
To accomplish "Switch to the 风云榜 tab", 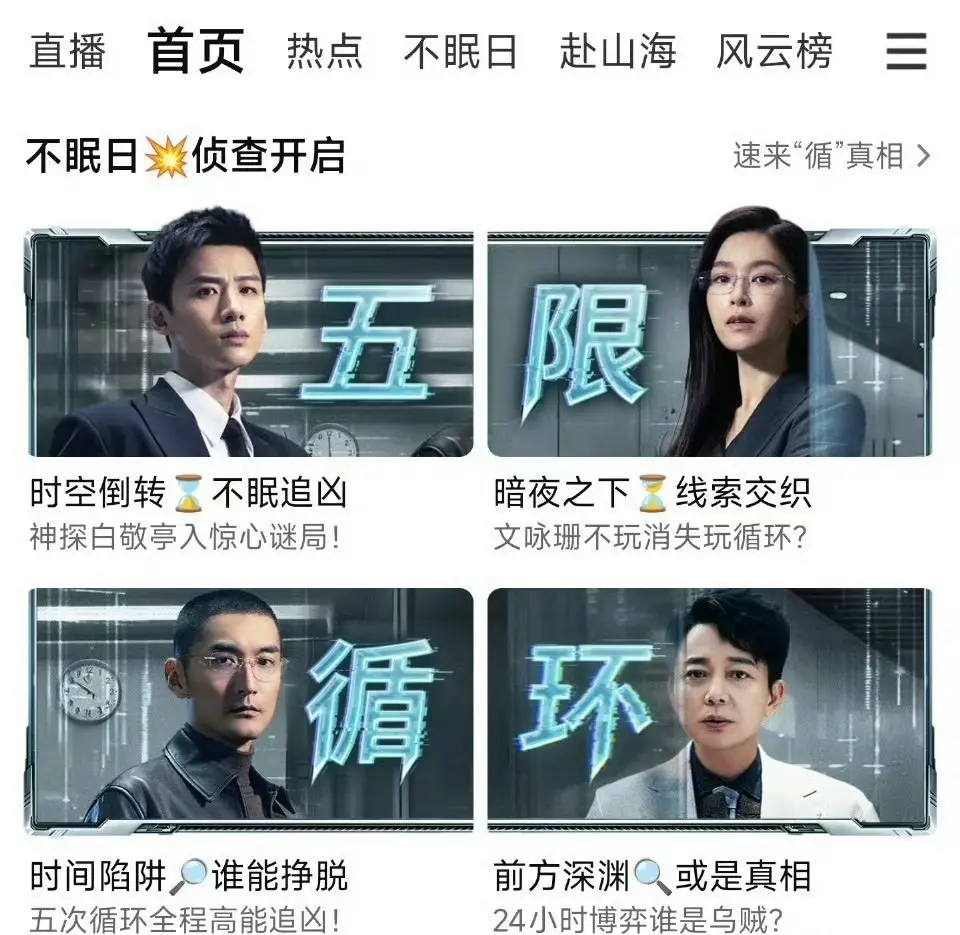I will click(774, 51).
